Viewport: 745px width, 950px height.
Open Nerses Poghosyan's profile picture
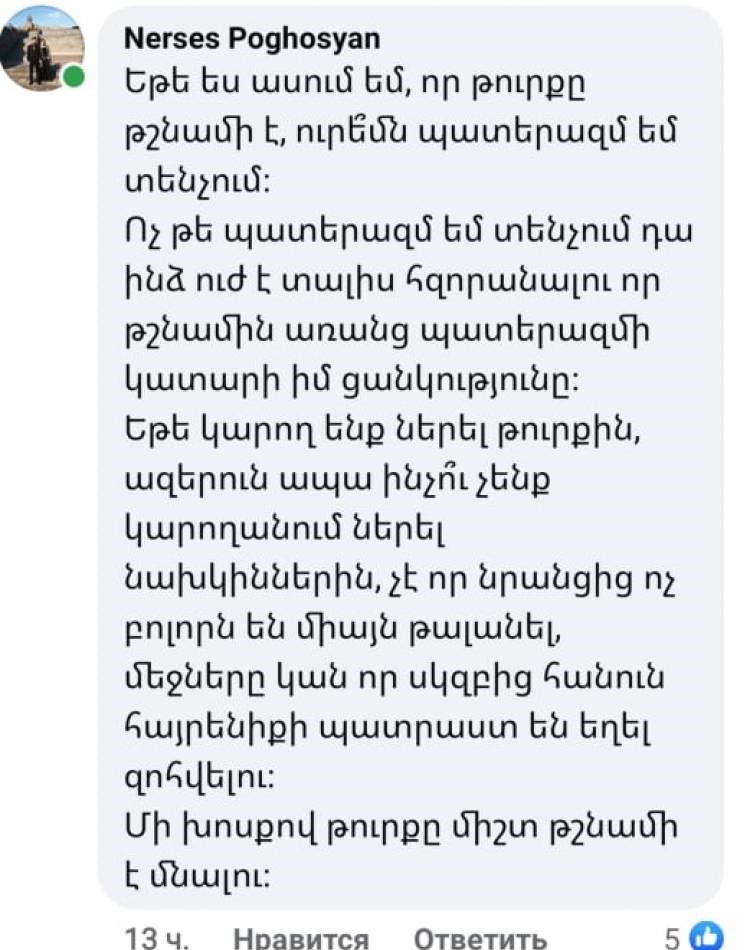pyautogui.click(x=42, y=47)
